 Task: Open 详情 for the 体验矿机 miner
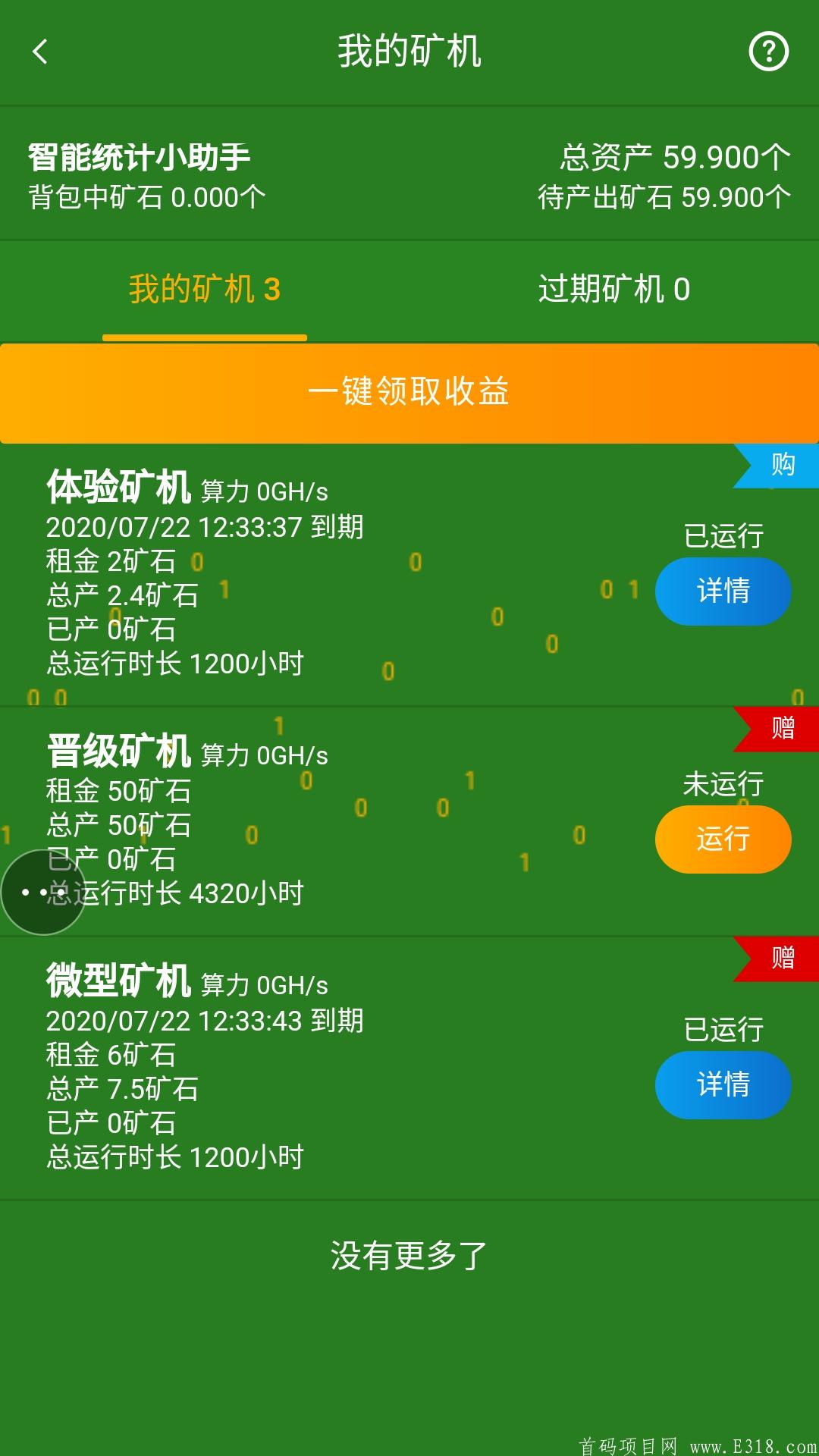coord(723,591)
